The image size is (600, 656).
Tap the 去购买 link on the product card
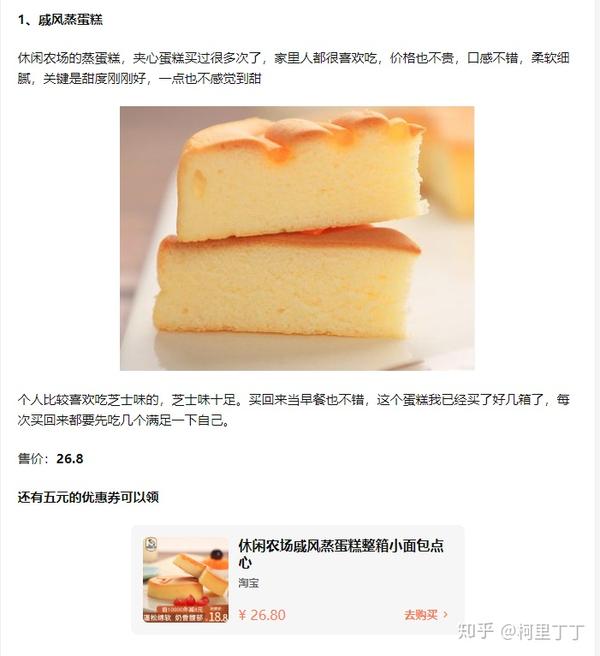point(426,615)
